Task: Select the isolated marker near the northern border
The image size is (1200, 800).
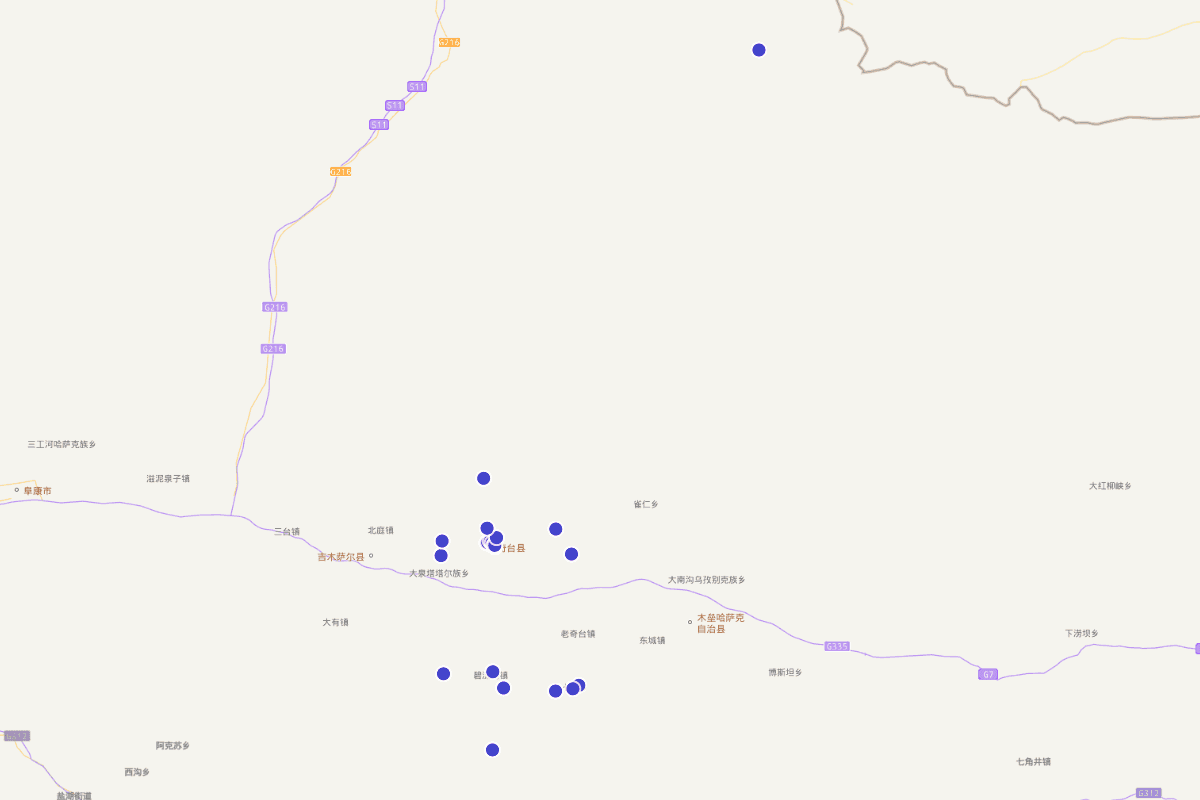Action: [759, 50]
